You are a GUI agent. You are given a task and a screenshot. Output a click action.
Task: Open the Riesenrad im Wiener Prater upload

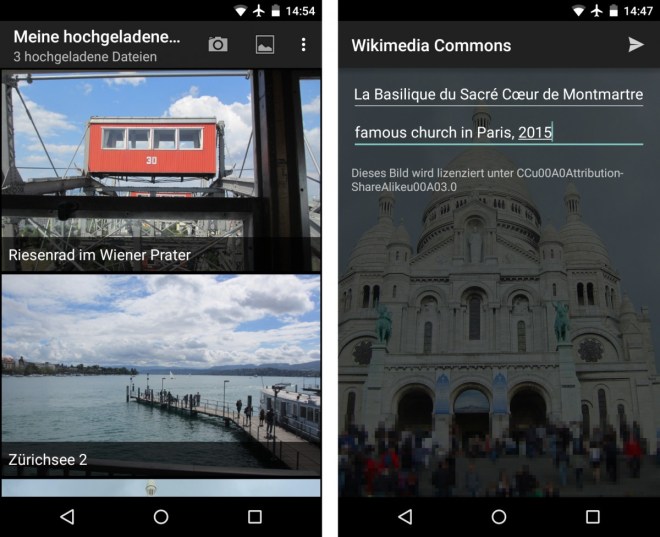coord(160,170)
